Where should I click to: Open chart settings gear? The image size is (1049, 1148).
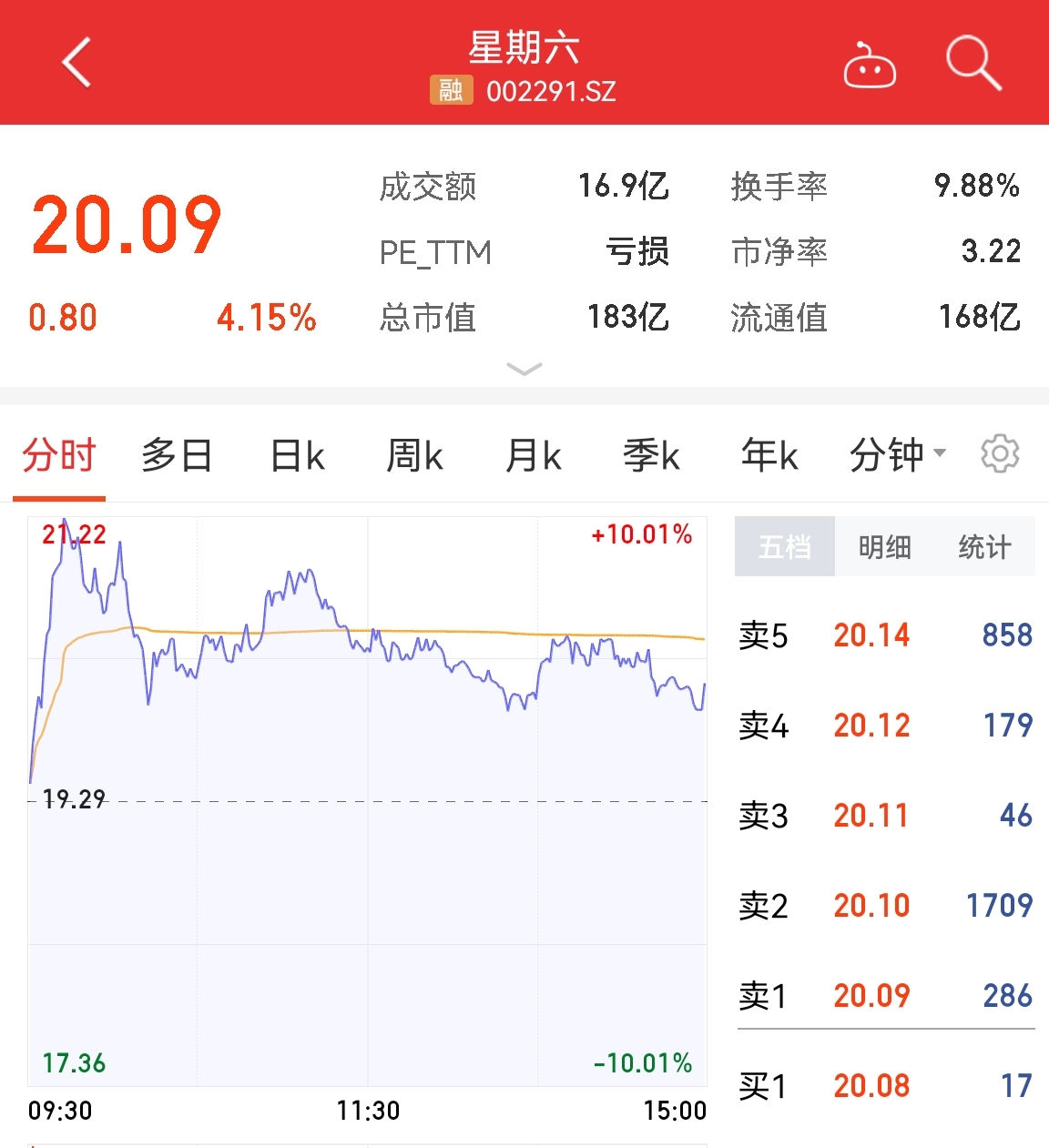pyautogui.click(x=999, y=453)
